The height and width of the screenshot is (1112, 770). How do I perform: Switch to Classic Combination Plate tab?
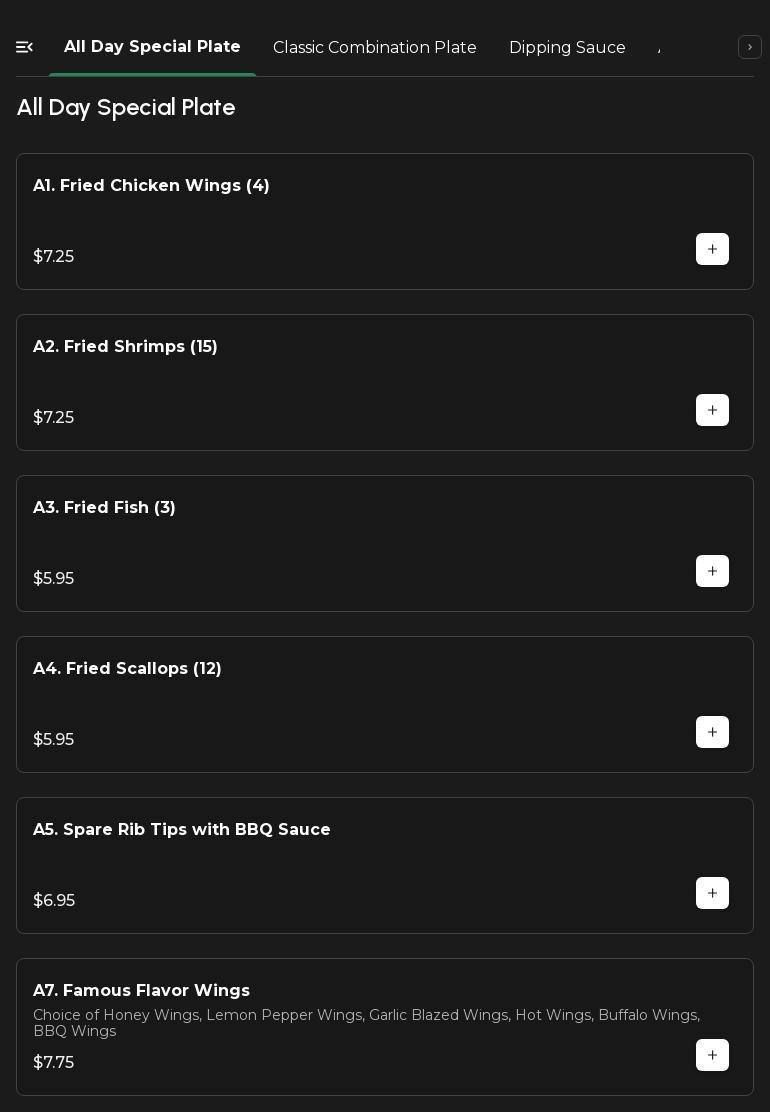click(x=374, y=48)
